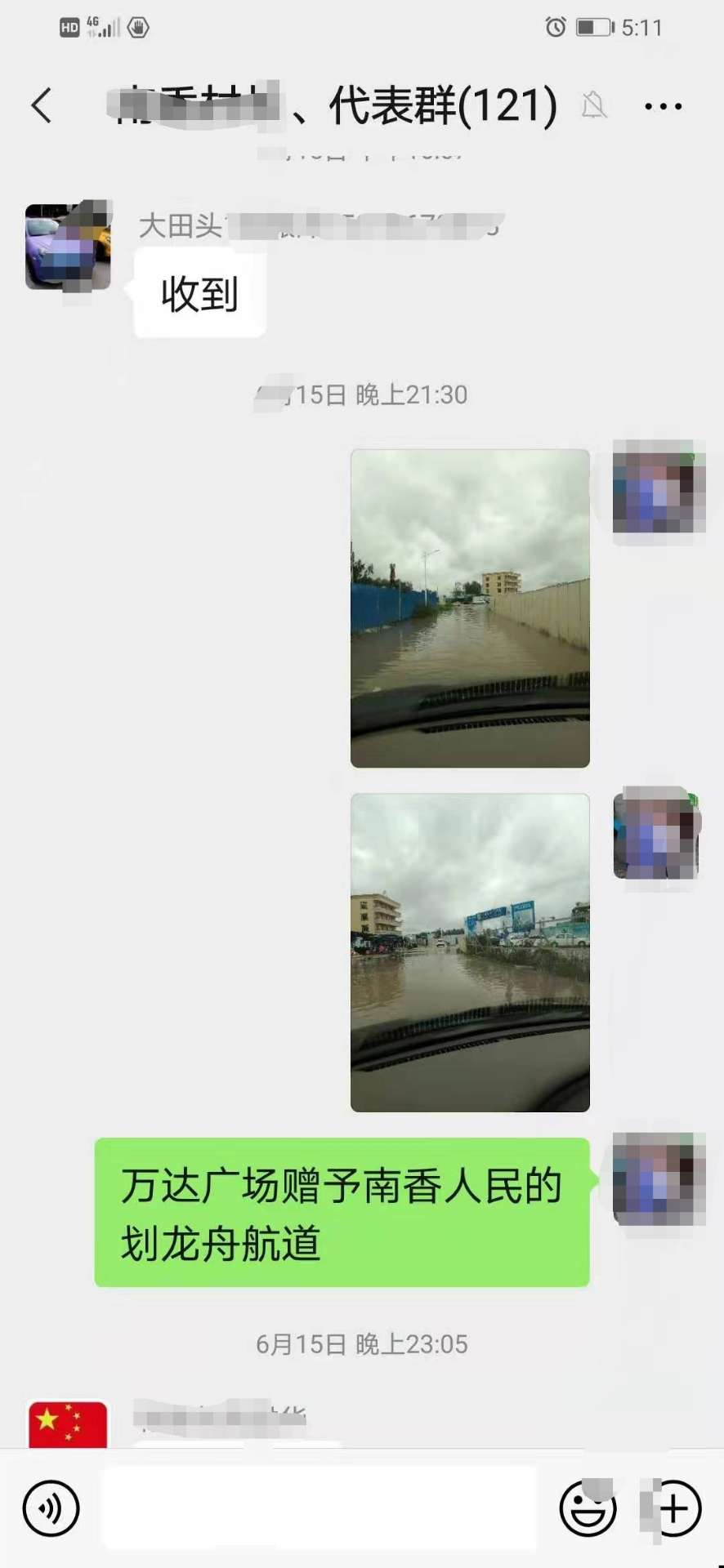Open the profile of the 收到 sender
The image size is (724, 1568).
(68, 247)
